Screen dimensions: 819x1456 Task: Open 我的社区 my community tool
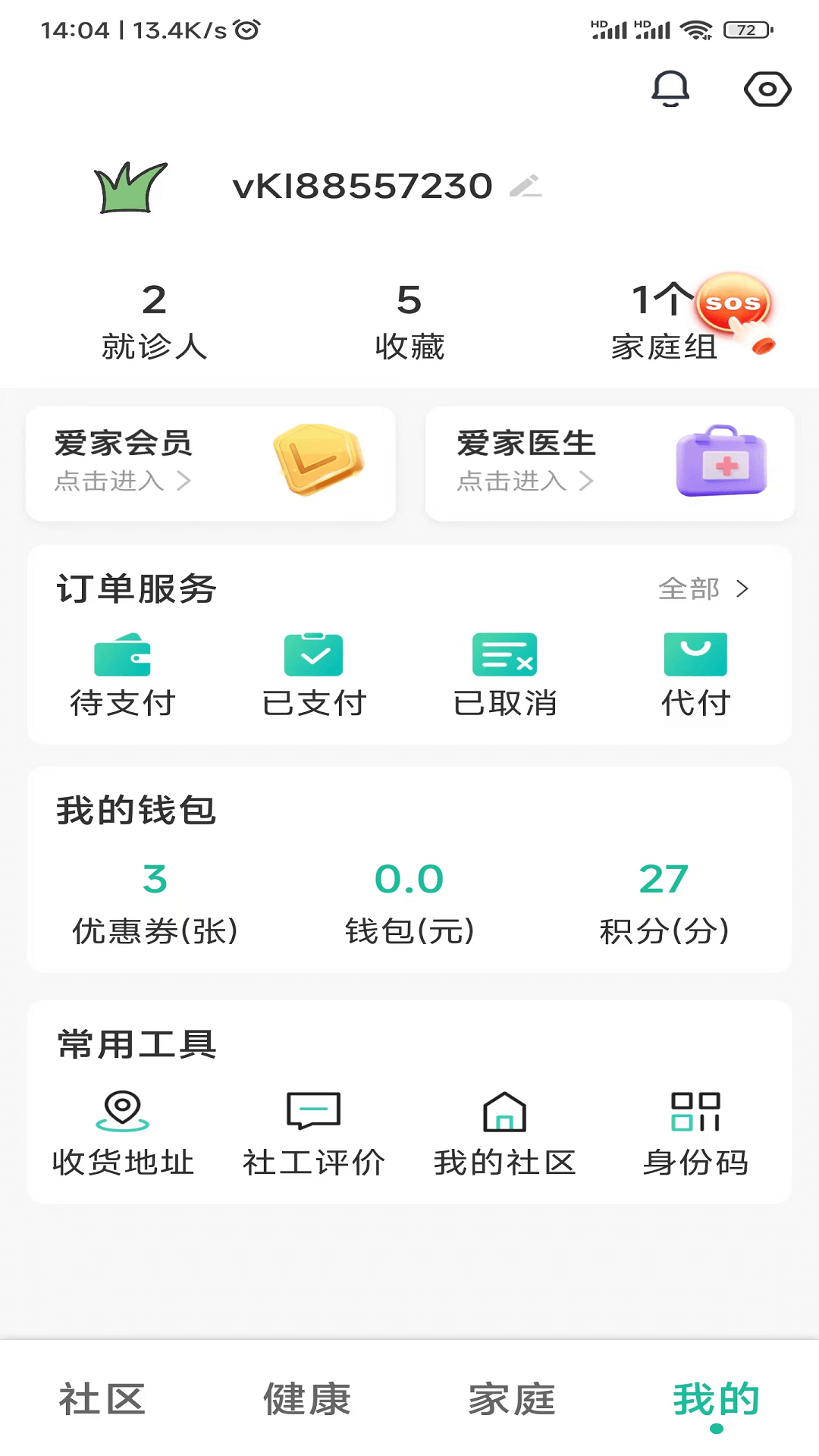505,1130
